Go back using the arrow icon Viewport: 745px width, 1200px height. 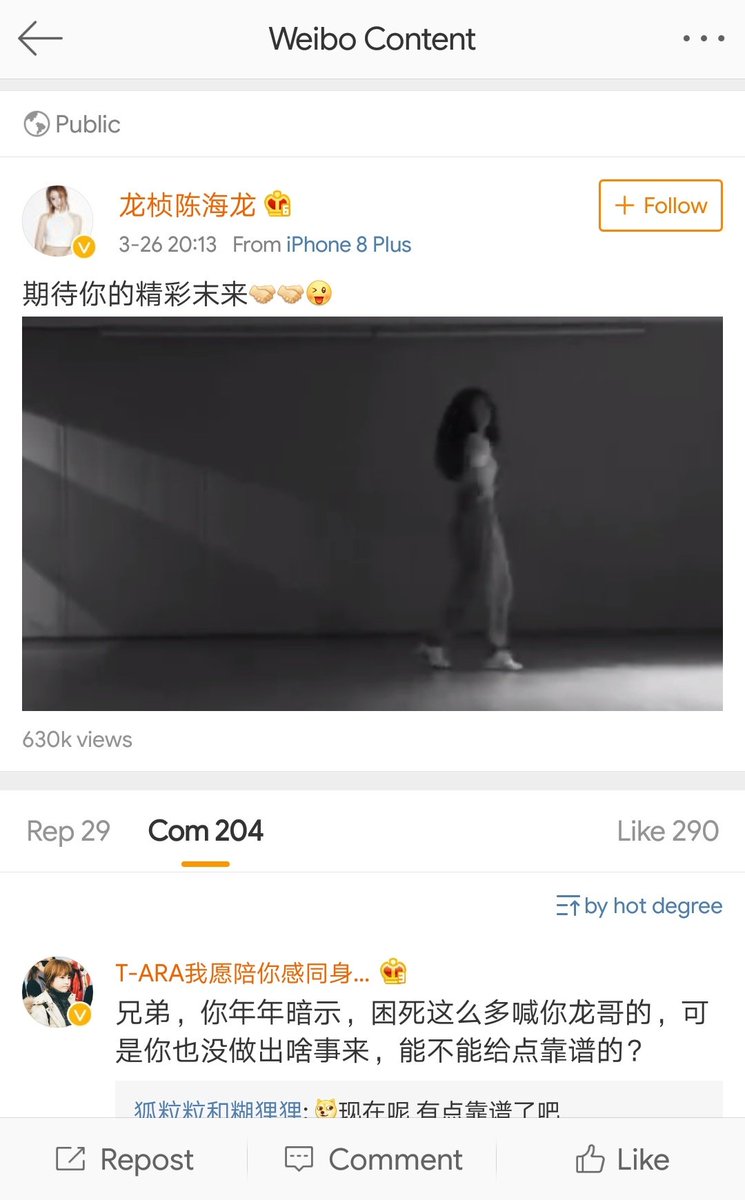(40, 39)
